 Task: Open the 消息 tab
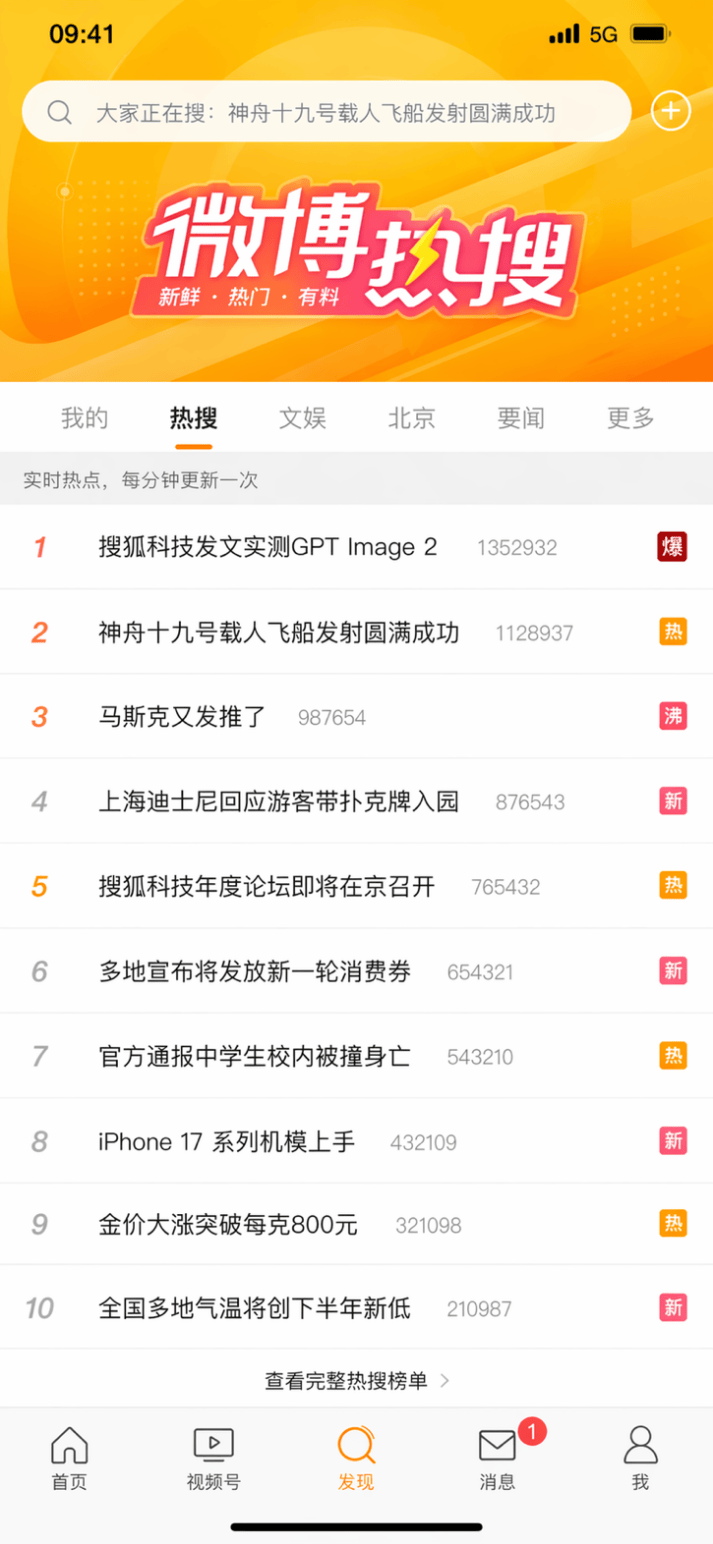click(x=497, y=1459)
